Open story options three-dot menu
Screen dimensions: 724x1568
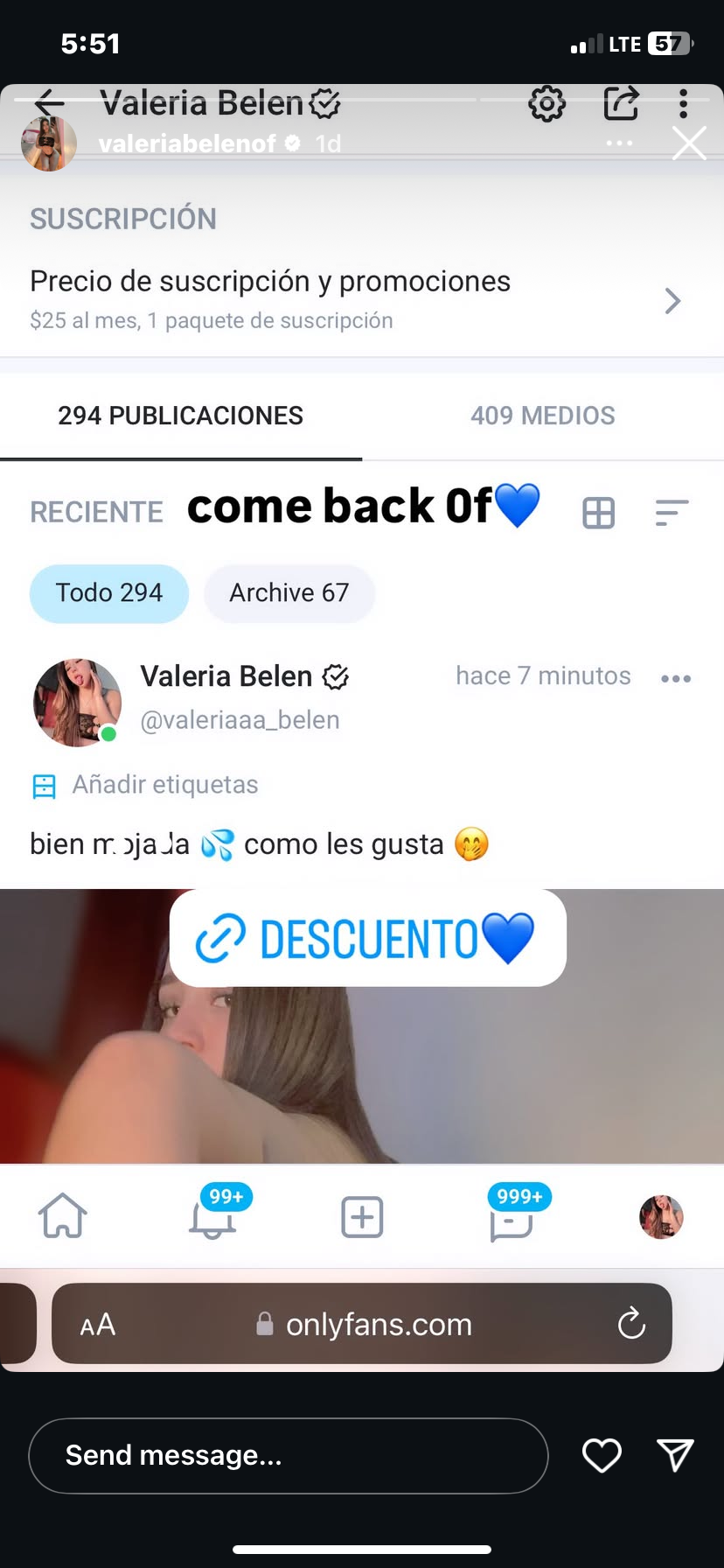(619, 143)
